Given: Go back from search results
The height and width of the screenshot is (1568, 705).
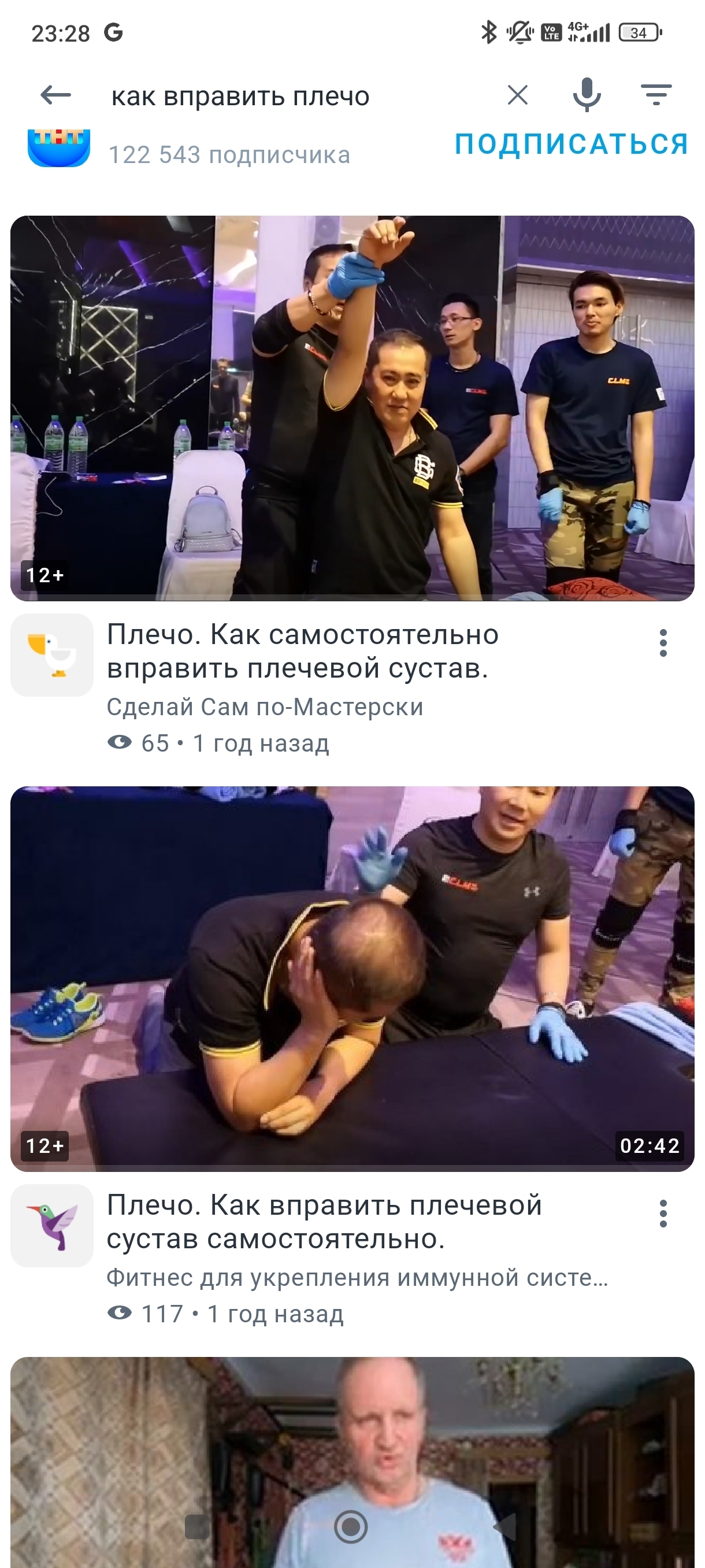Looking at the screenshot, I should [55, 95].
